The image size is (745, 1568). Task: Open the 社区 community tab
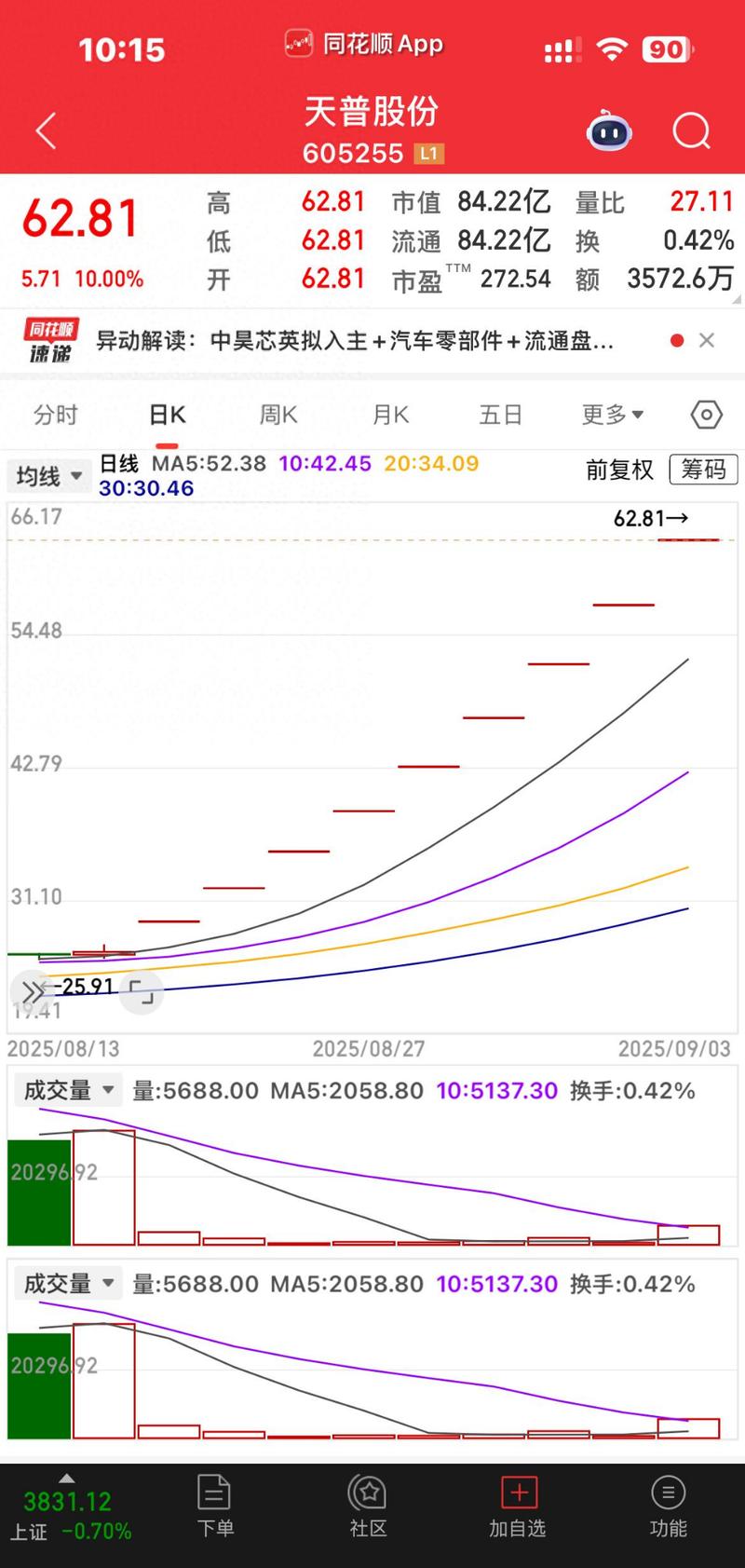pos(368,1505)
